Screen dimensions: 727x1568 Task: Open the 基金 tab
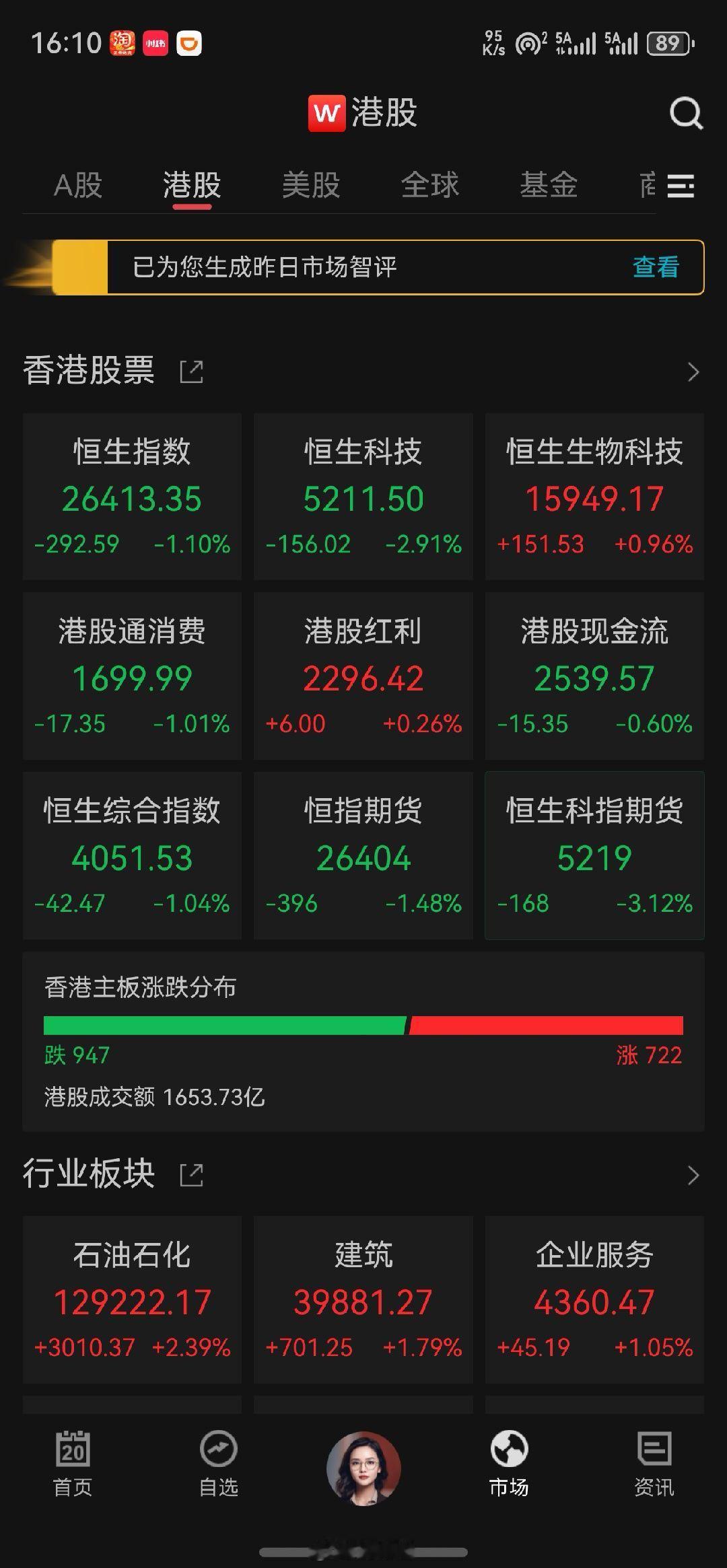tap(549, 185)
